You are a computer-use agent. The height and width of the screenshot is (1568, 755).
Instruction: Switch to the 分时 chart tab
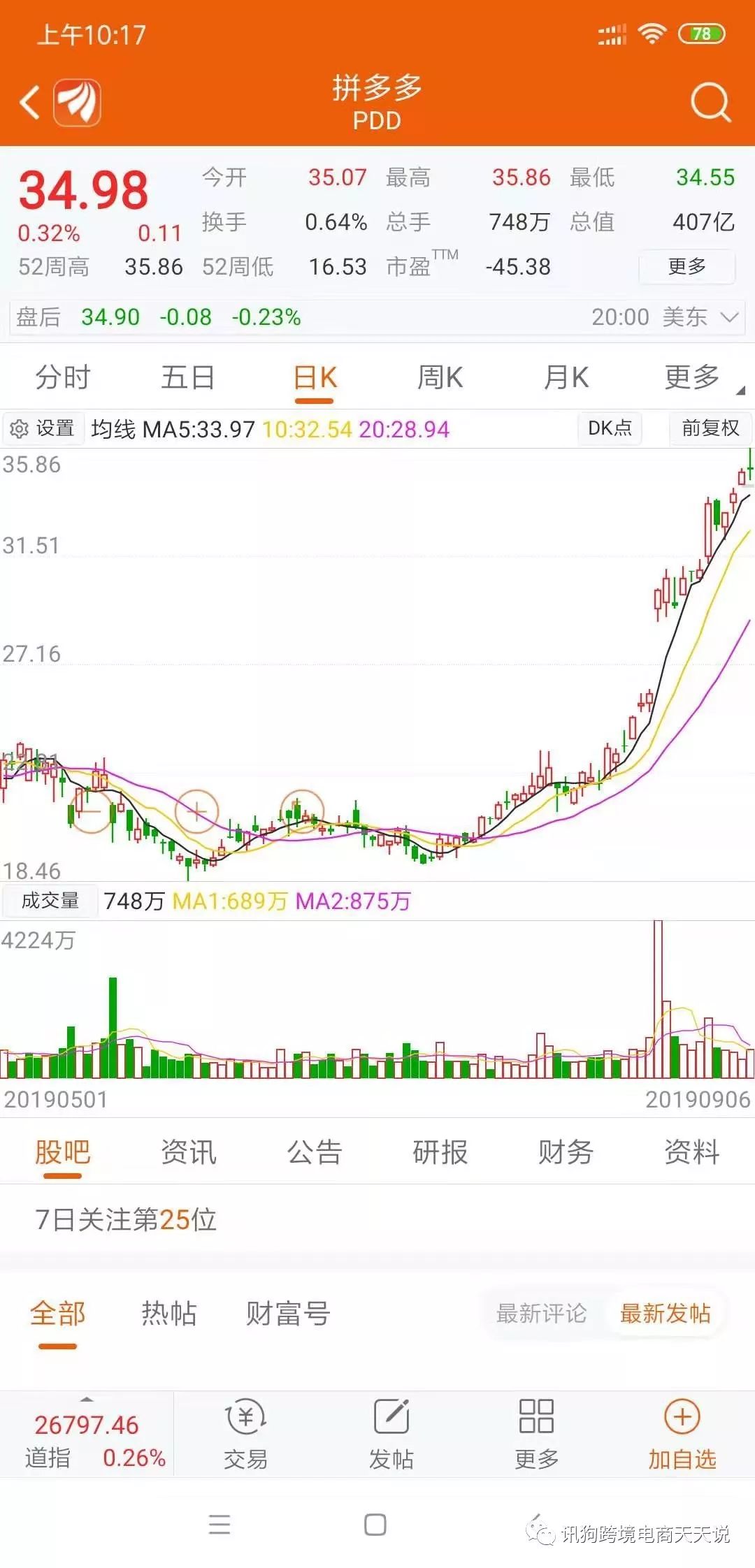tap(63, 377)
